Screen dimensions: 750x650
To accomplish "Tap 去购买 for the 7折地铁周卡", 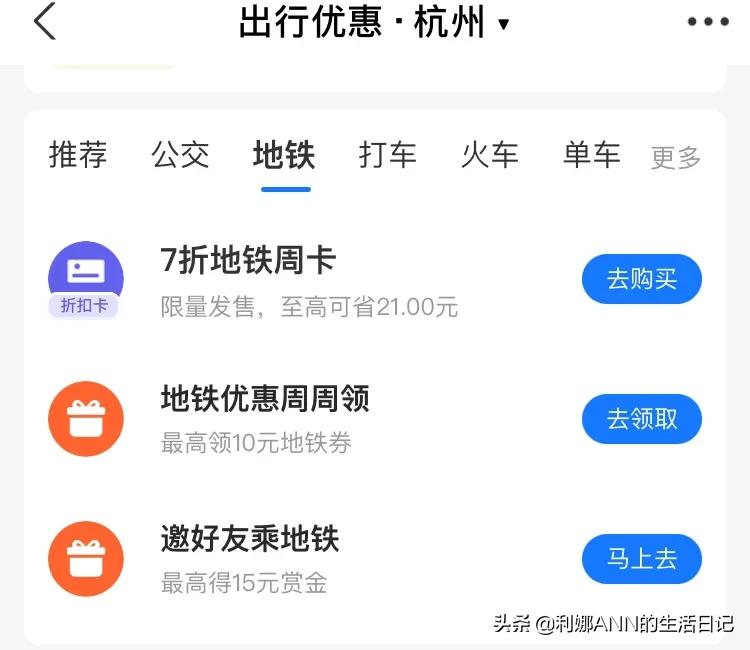I will [x=641, y=279].
